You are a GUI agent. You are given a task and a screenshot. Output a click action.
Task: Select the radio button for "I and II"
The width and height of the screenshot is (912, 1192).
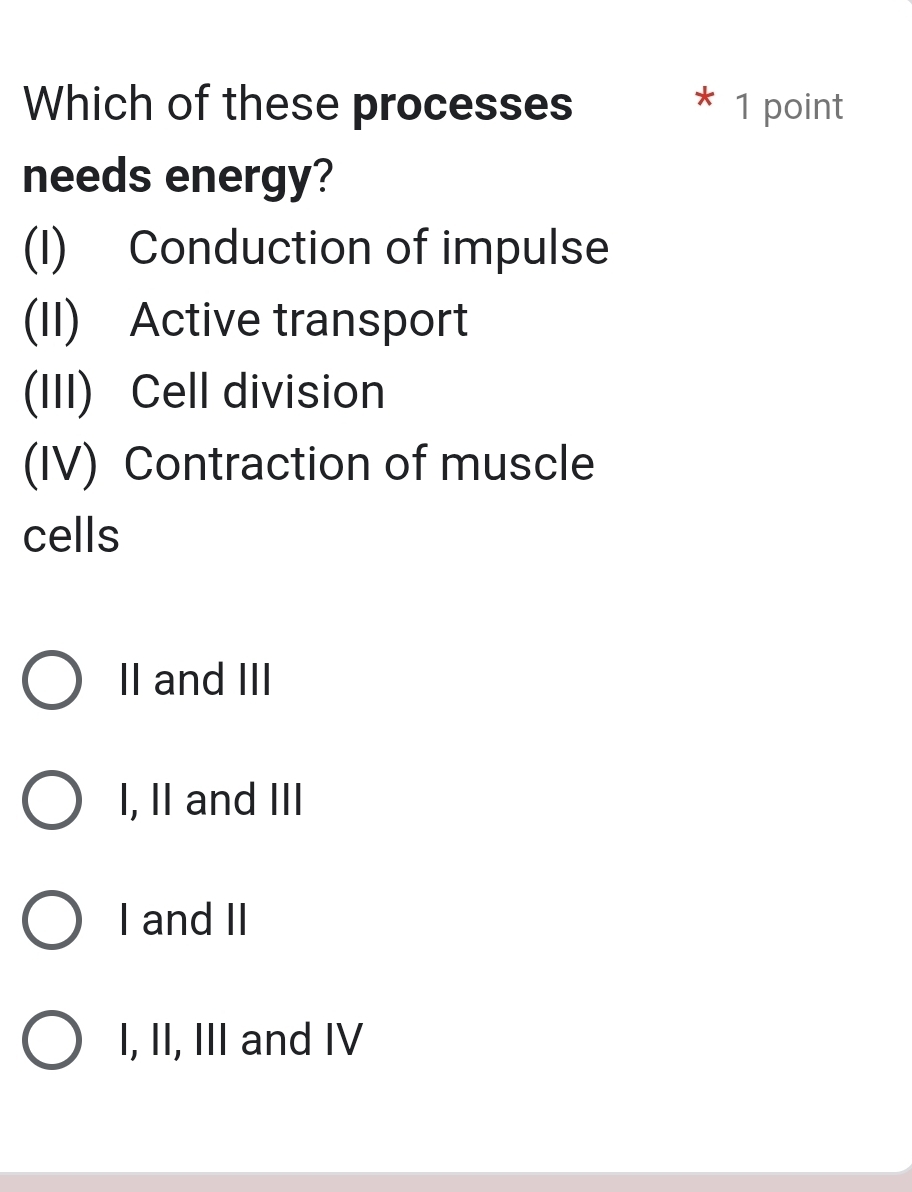point(51,920)
